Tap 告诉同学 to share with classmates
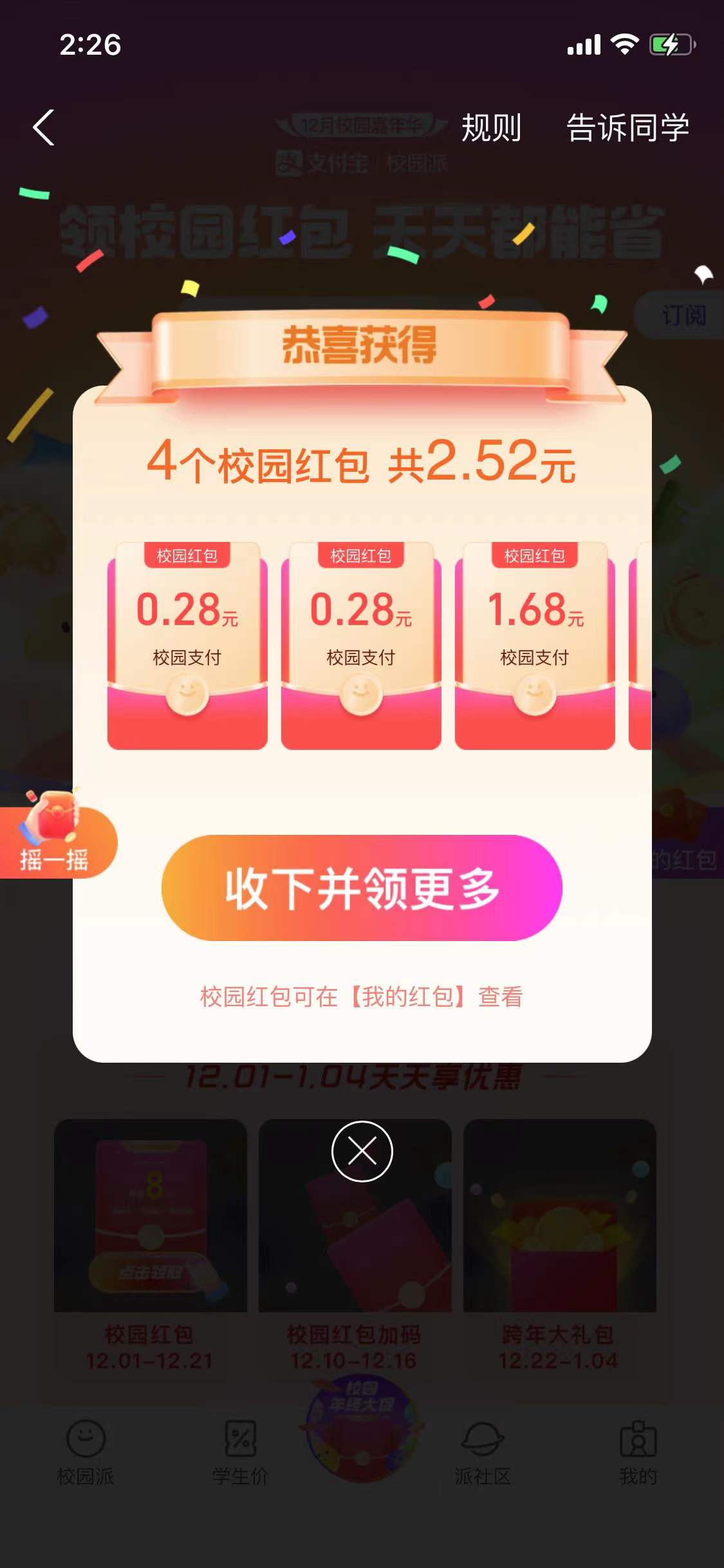 (x=627, y=127)
